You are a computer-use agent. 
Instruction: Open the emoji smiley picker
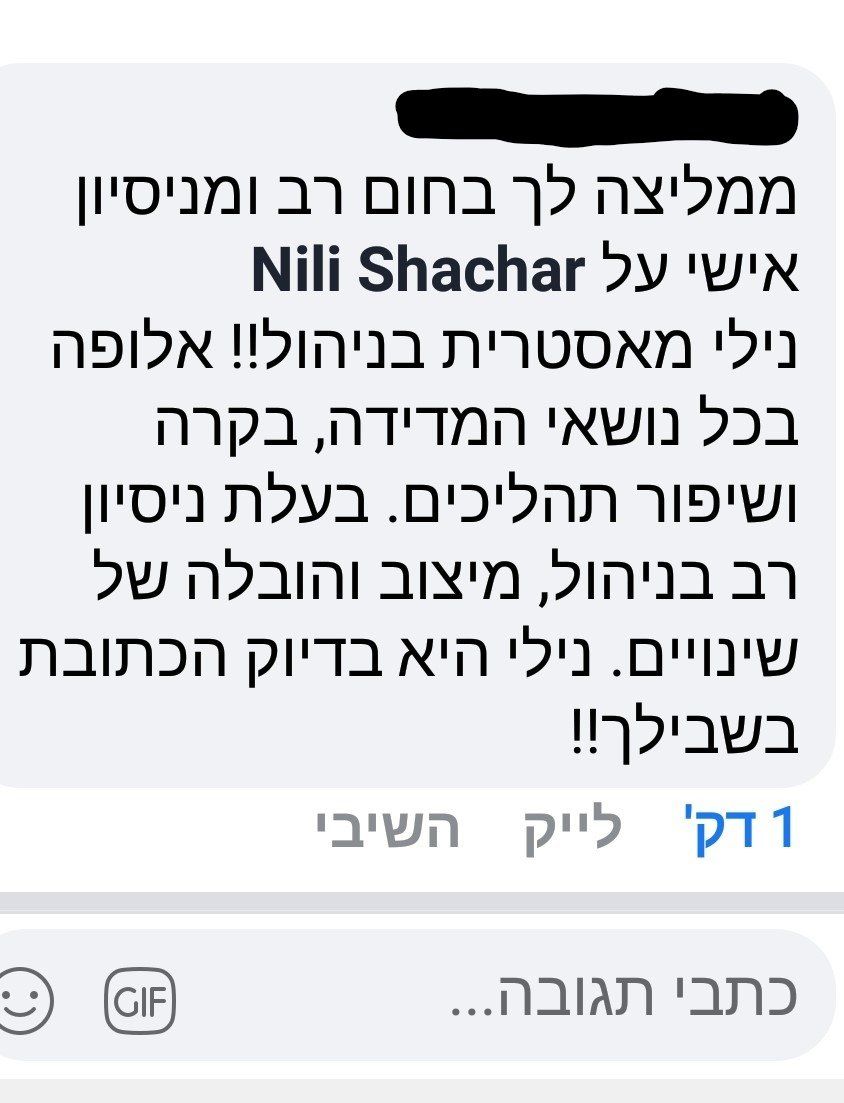coord(25,1001)
